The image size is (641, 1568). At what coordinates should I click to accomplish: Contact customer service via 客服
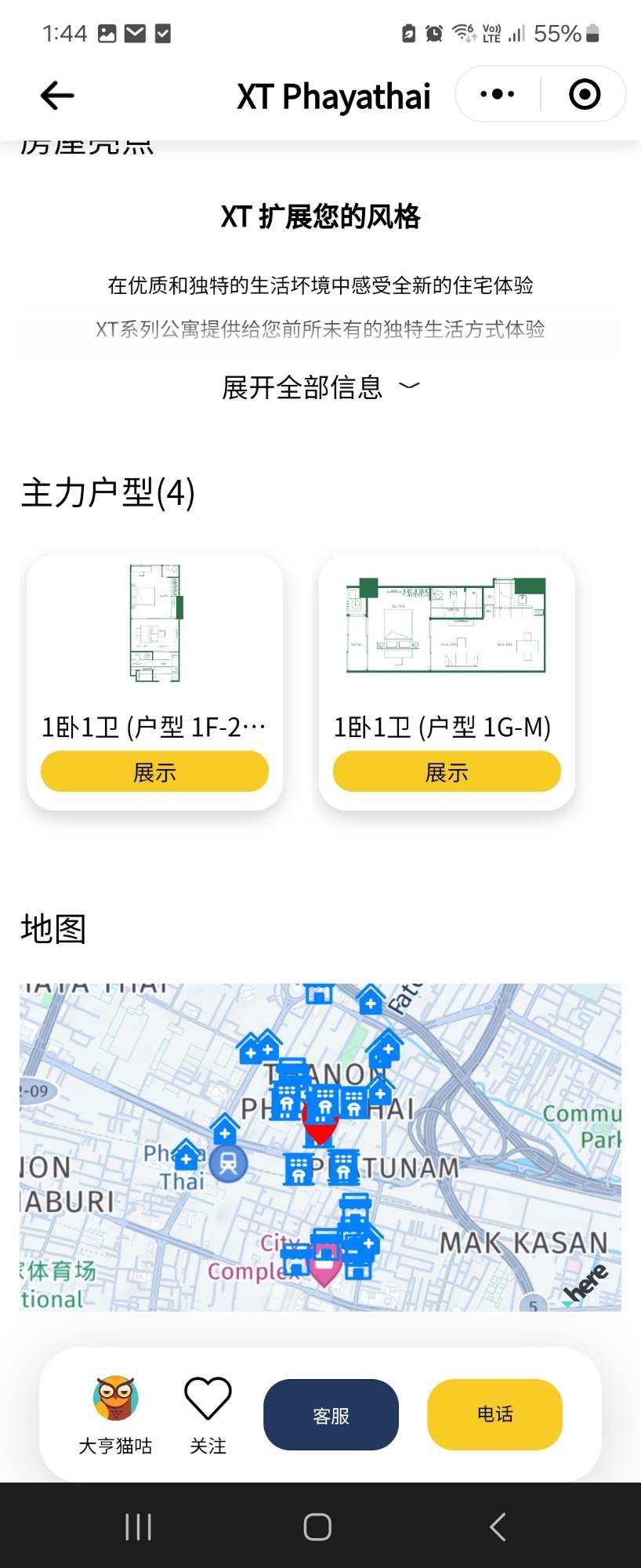click(x=331, y=1415)
